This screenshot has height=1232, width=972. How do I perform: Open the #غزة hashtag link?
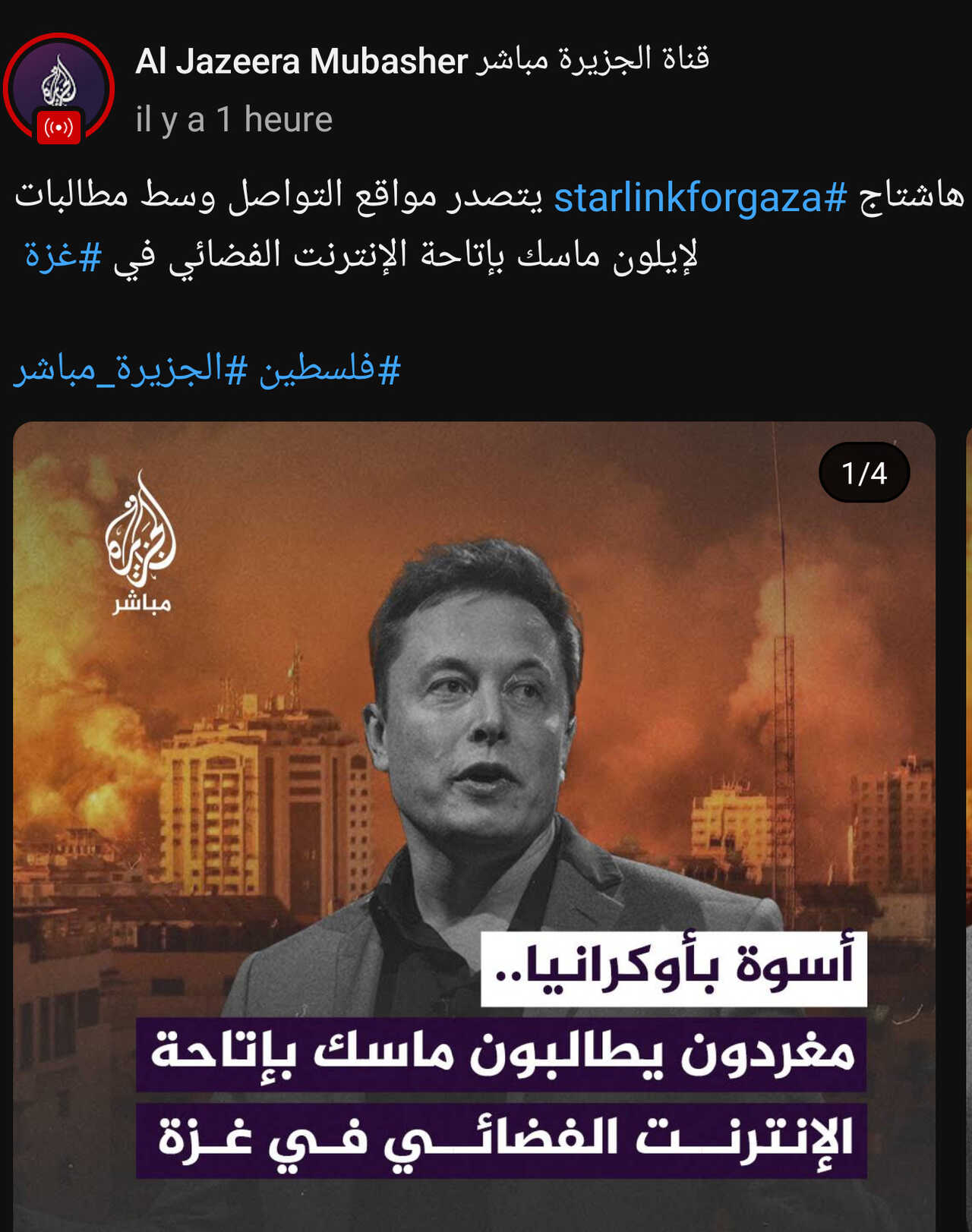(63, 256)
